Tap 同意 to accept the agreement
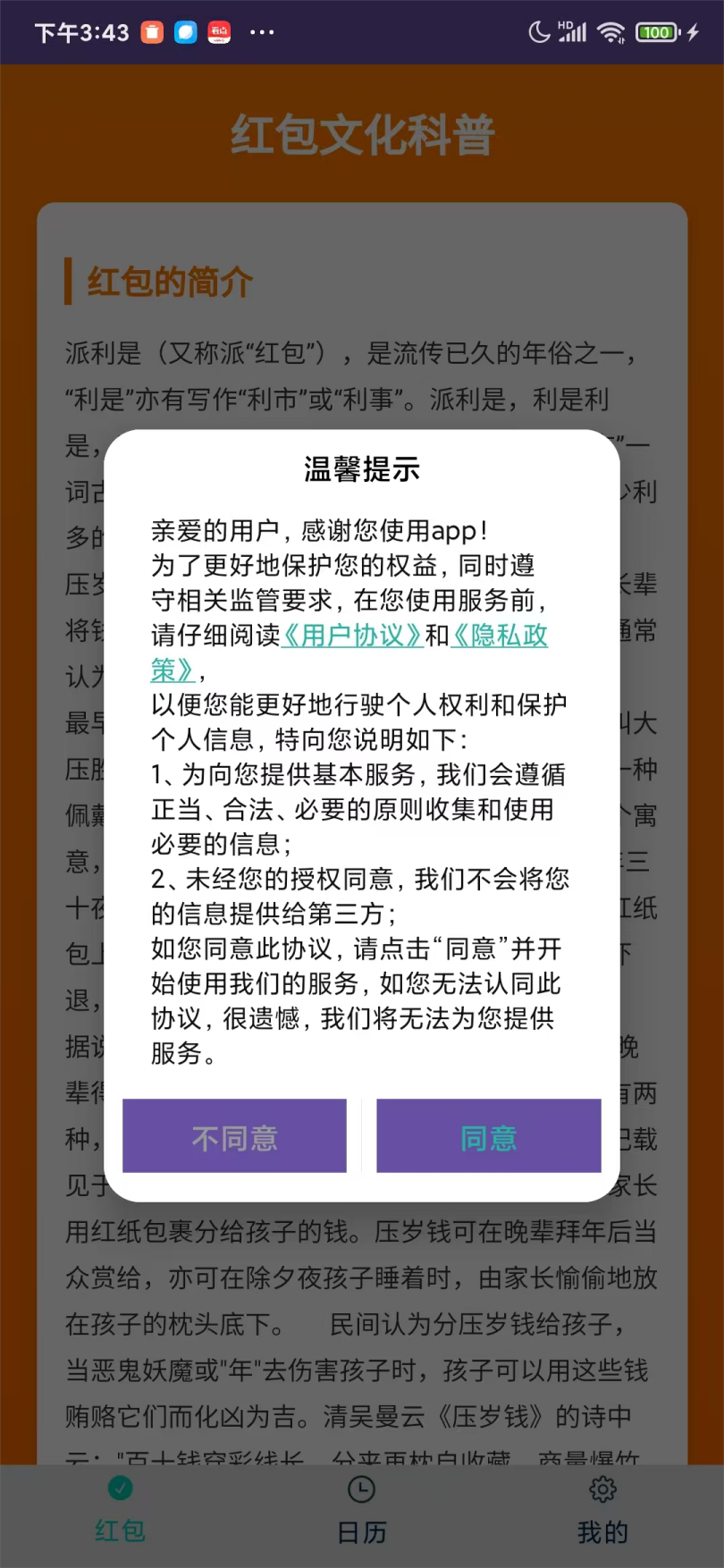Image resolution: width=724 pixels, height=1568 pixels. pos(488,1135)
